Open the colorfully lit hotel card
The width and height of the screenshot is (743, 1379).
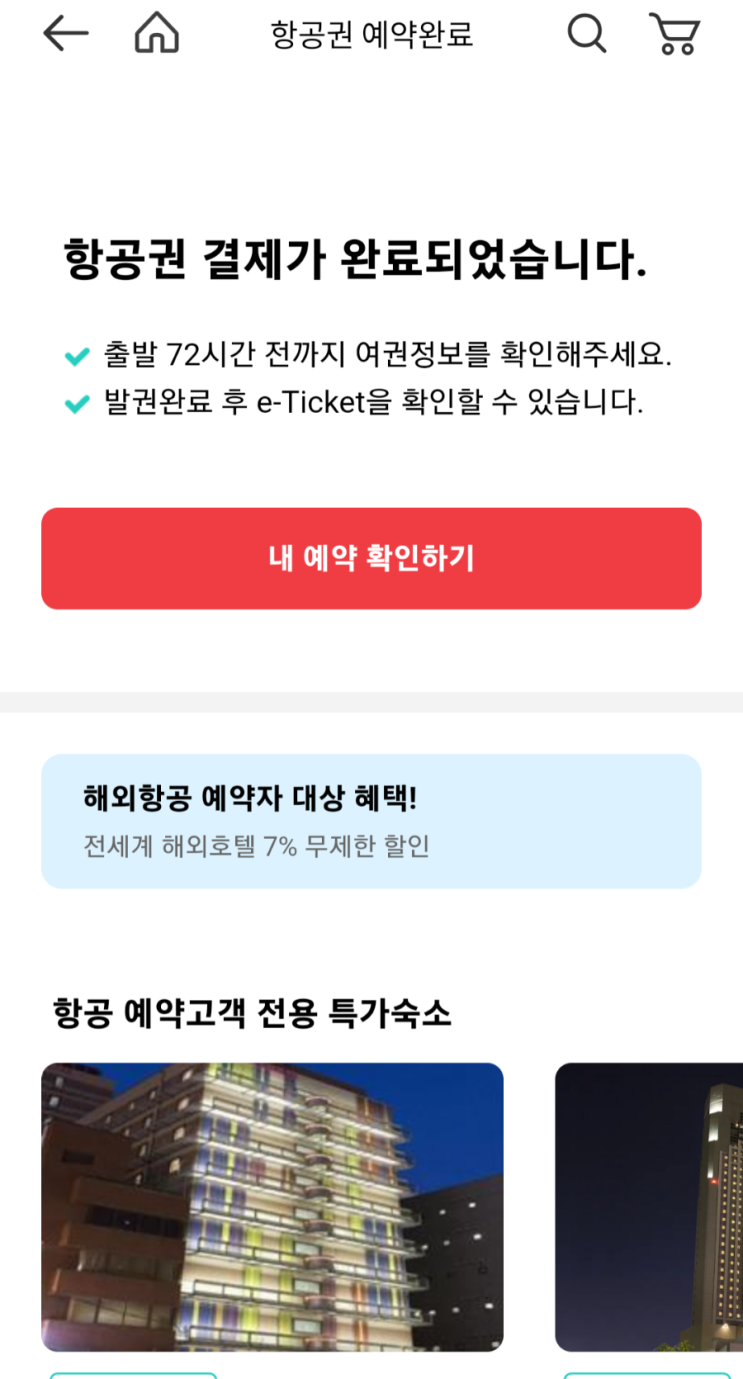[x=272, y=1207]
